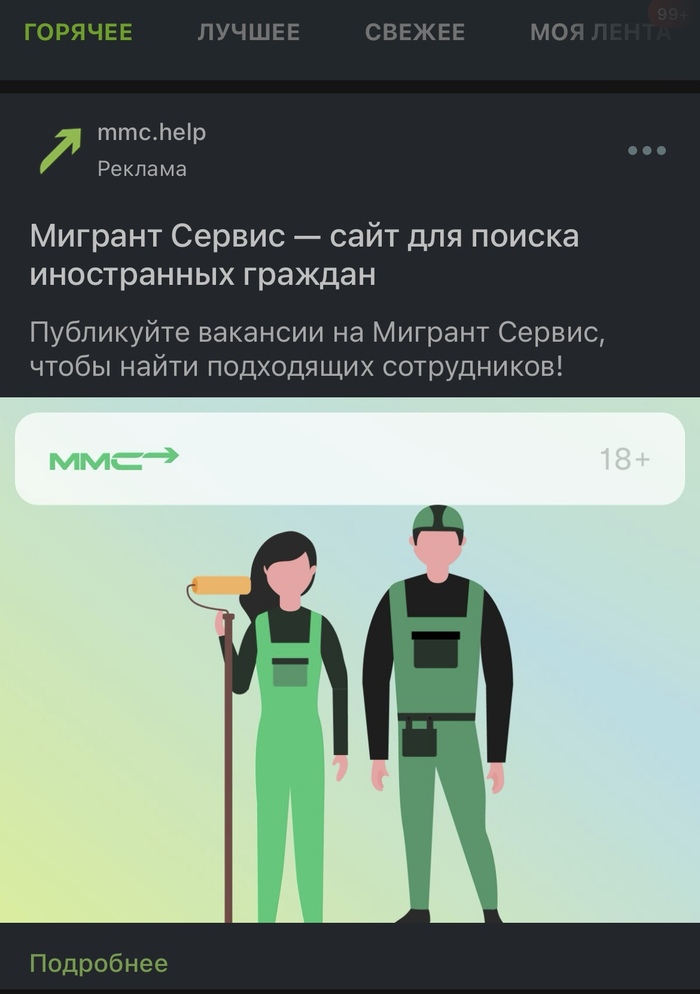Open the mmc.help advertiser profile
The image size is (700, 994).
click(x=151, y=132)
